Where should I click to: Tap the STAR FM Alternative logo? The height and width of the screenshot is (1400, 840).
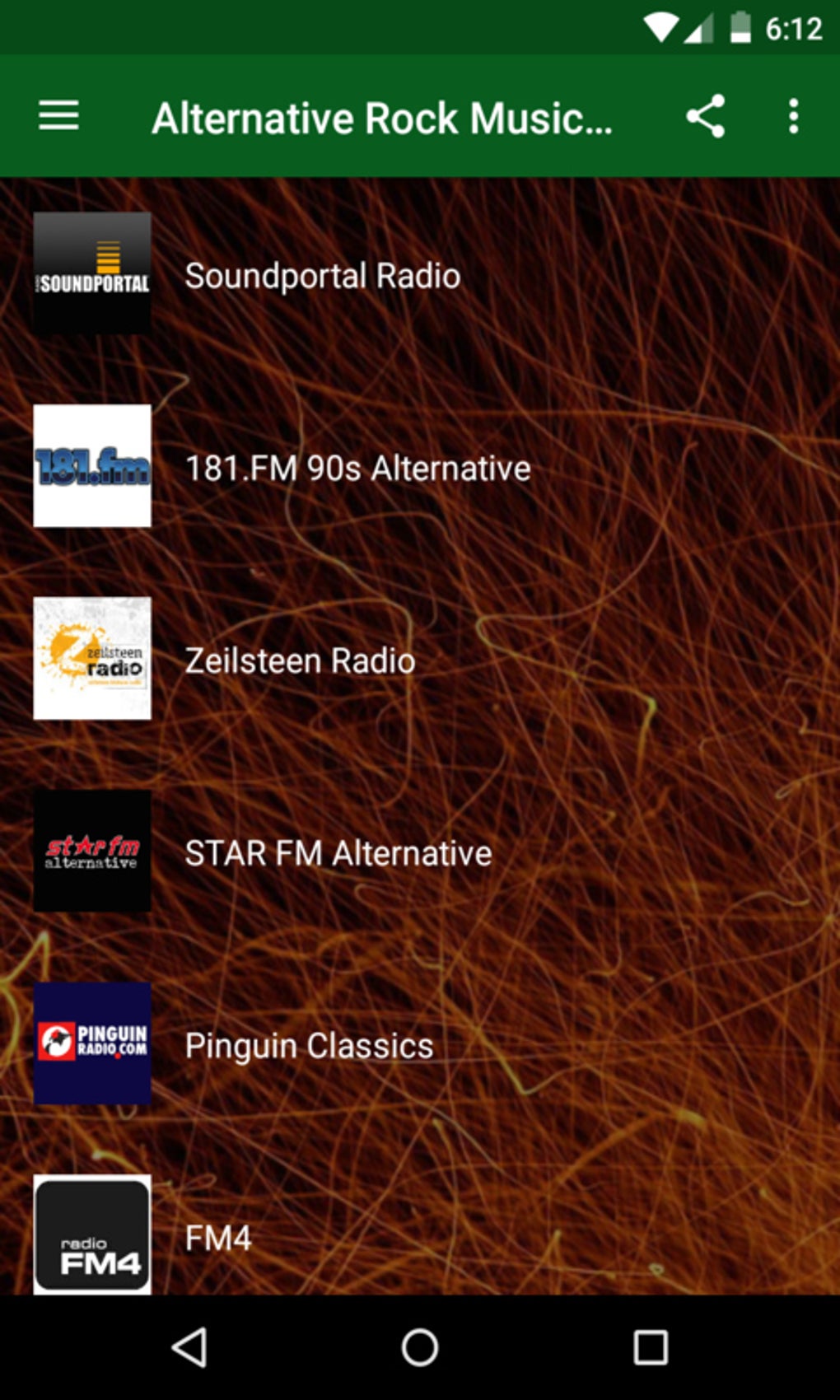click(92, 852)
